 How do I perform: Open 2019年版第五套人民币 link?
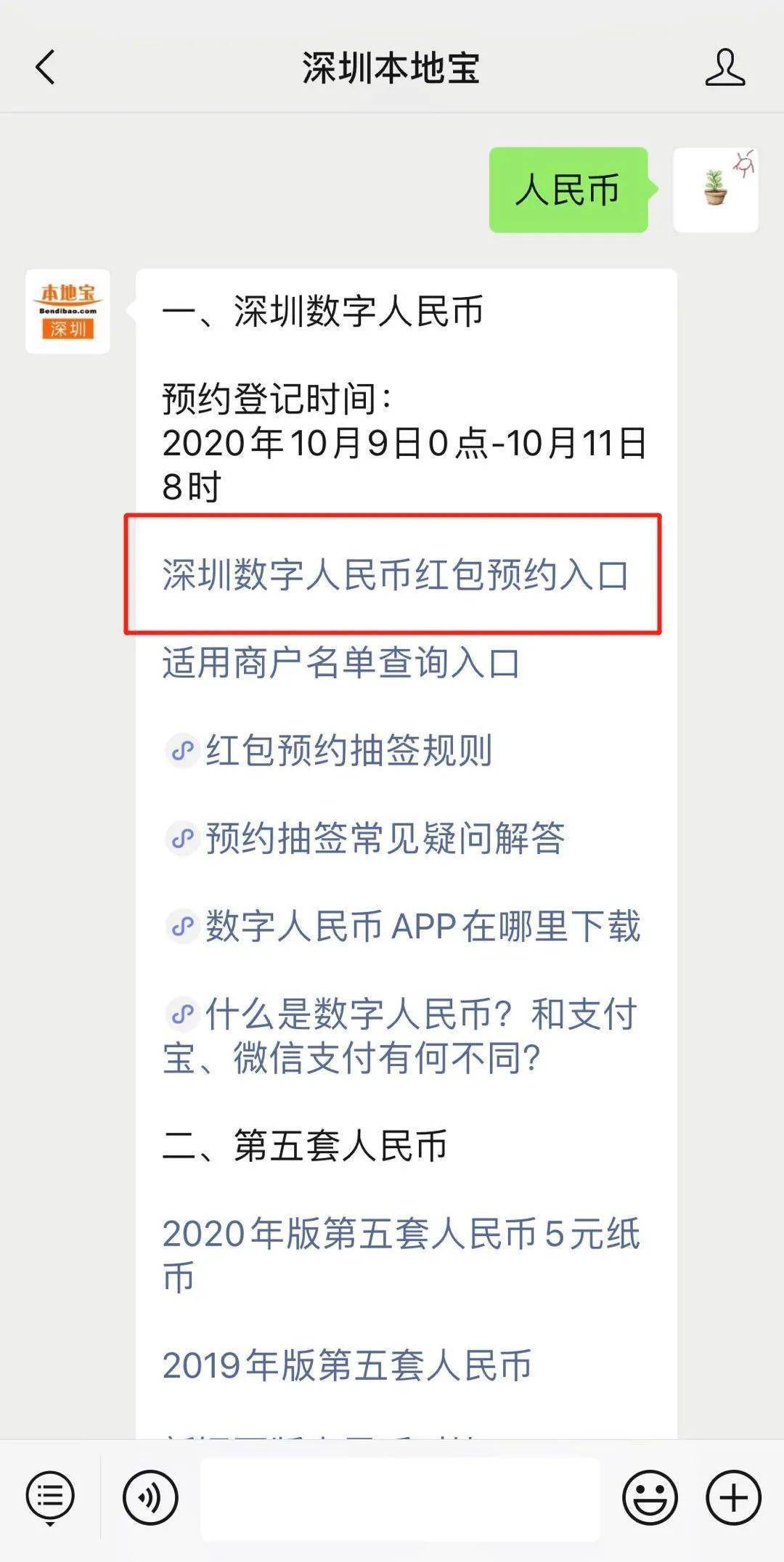click(x=347, y=1366)
